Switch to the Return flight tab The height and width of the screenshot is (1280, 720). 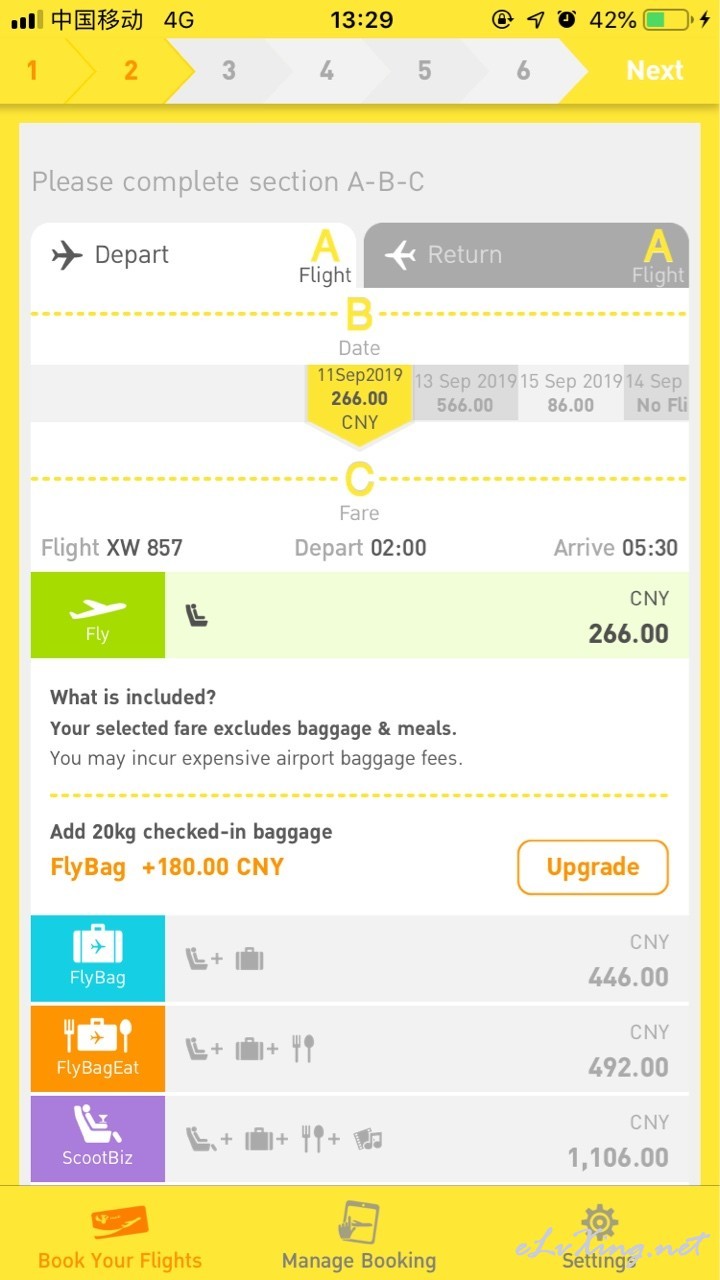(x=526, y=255)
